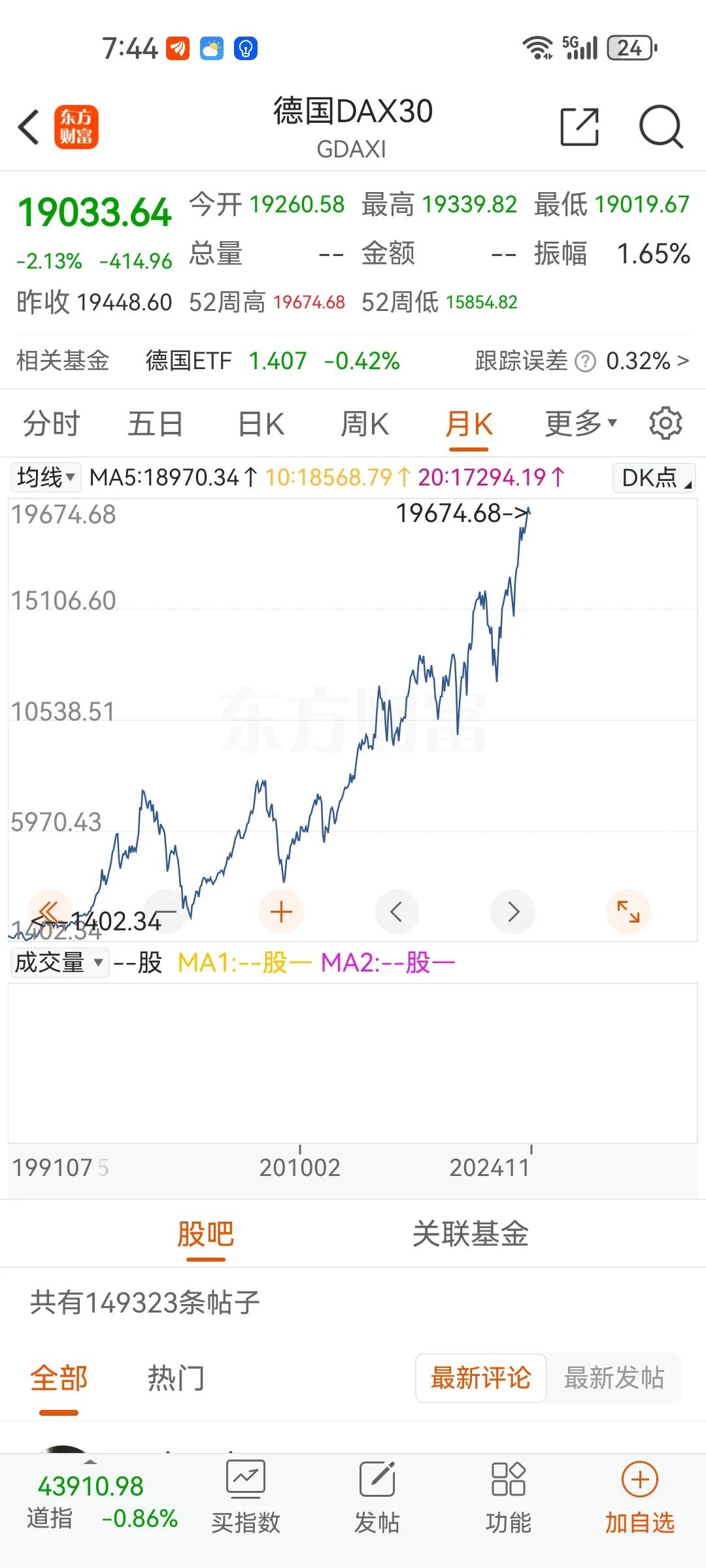Zoom in chart with plus button

(281, 911)
